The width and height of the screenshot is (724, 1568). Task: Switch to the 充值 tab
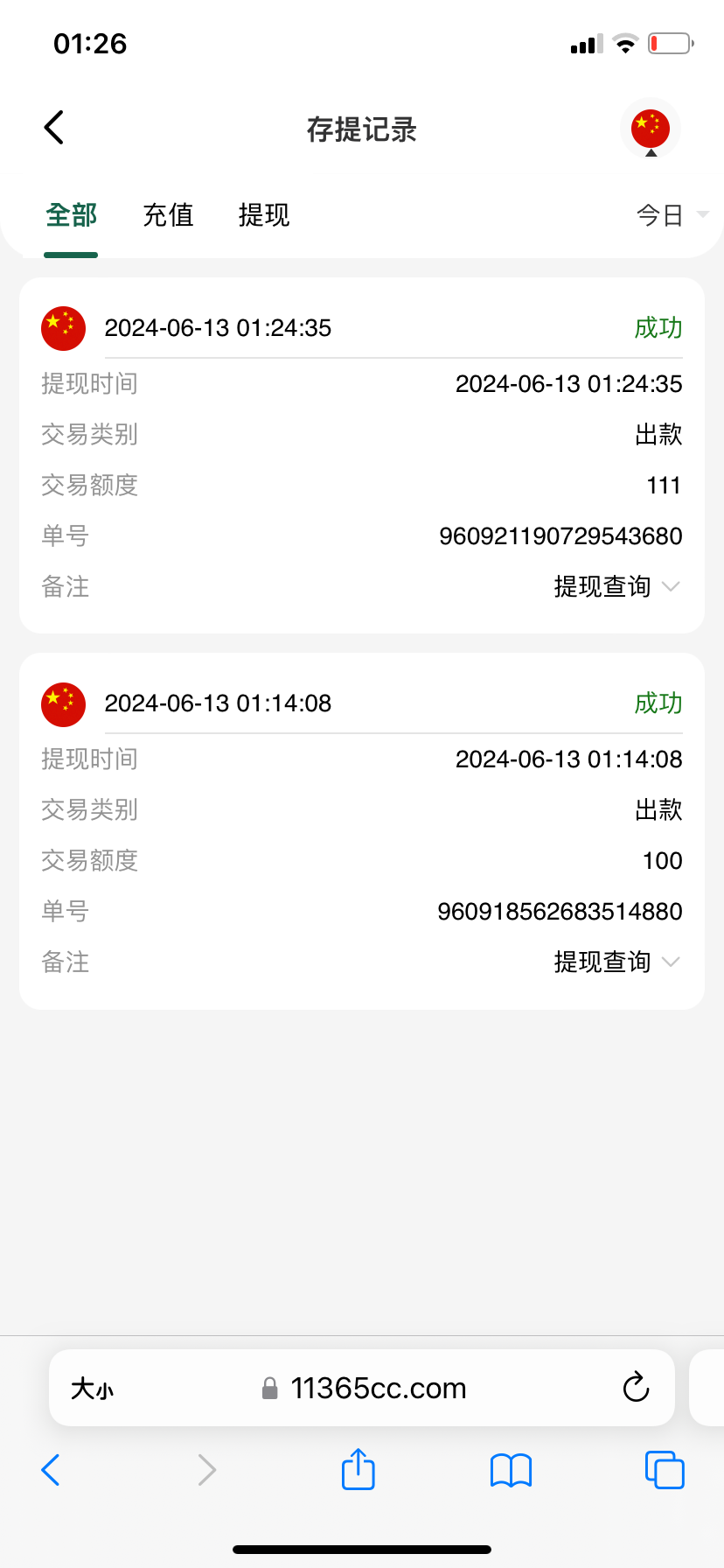coord(168,215)
